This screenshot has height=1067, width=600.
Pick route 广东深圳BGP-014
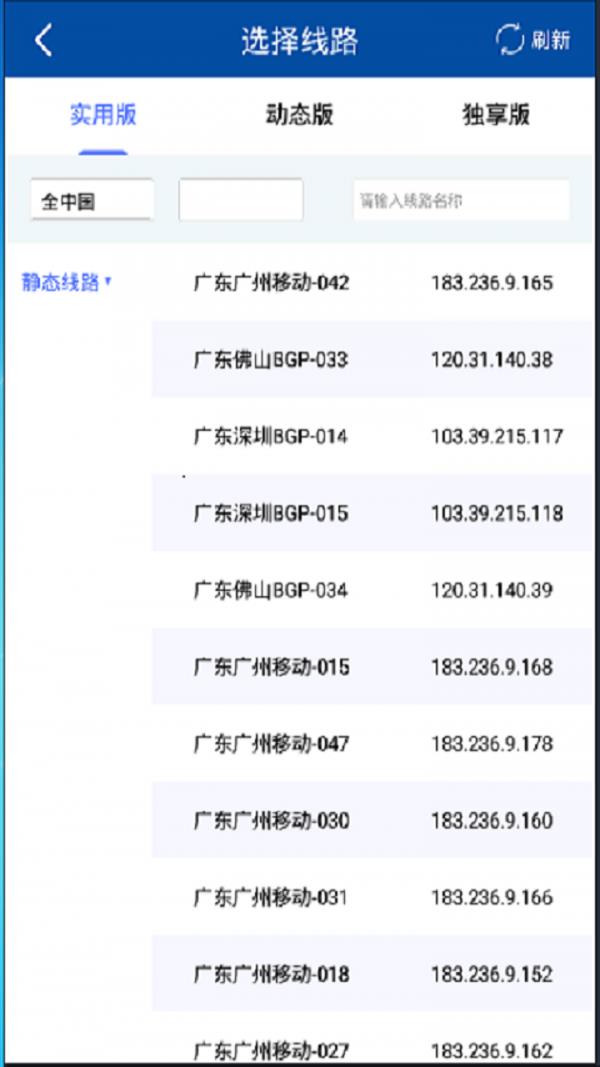click(372, 436)
